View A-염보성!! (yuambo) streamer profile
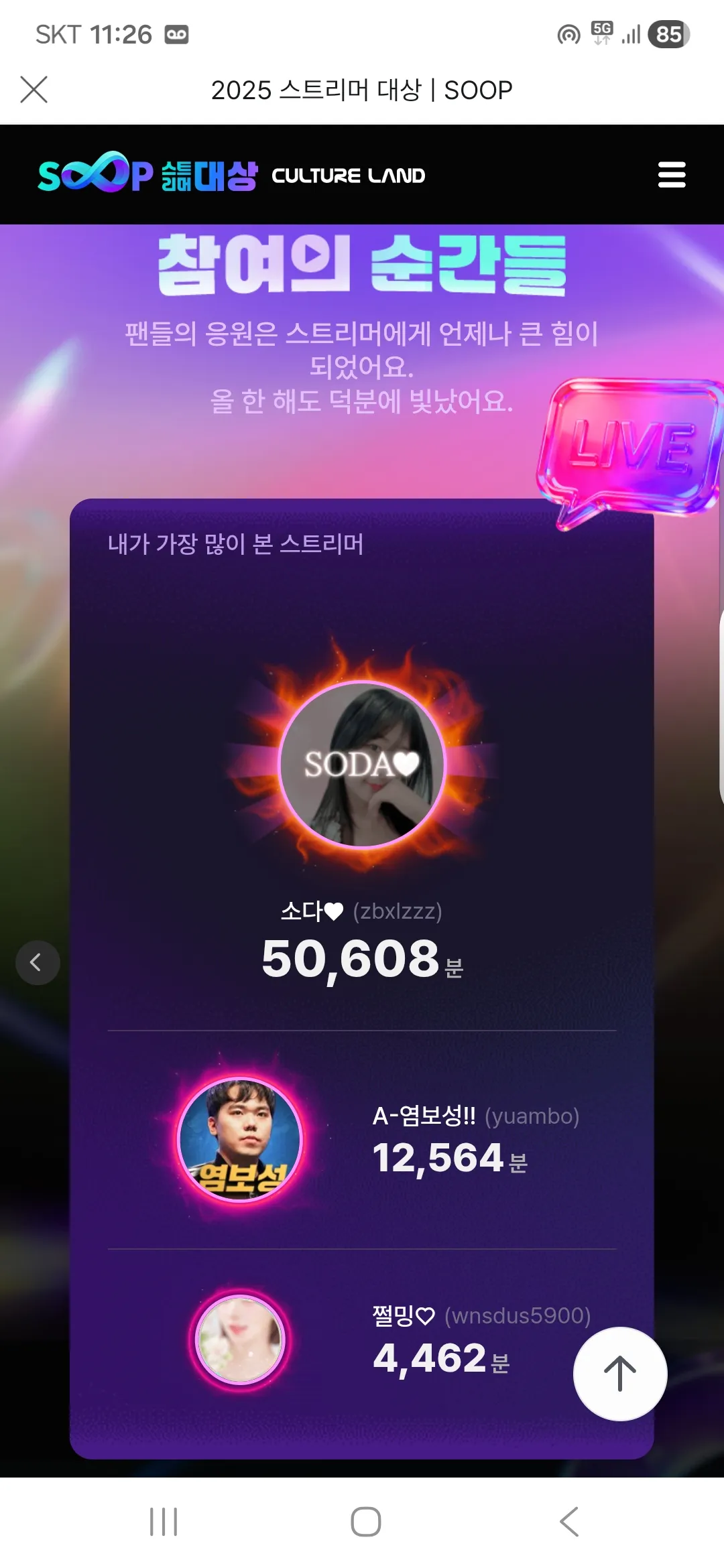The height and width of the screenshot is (1568, 724). [x=240, y=1140]
